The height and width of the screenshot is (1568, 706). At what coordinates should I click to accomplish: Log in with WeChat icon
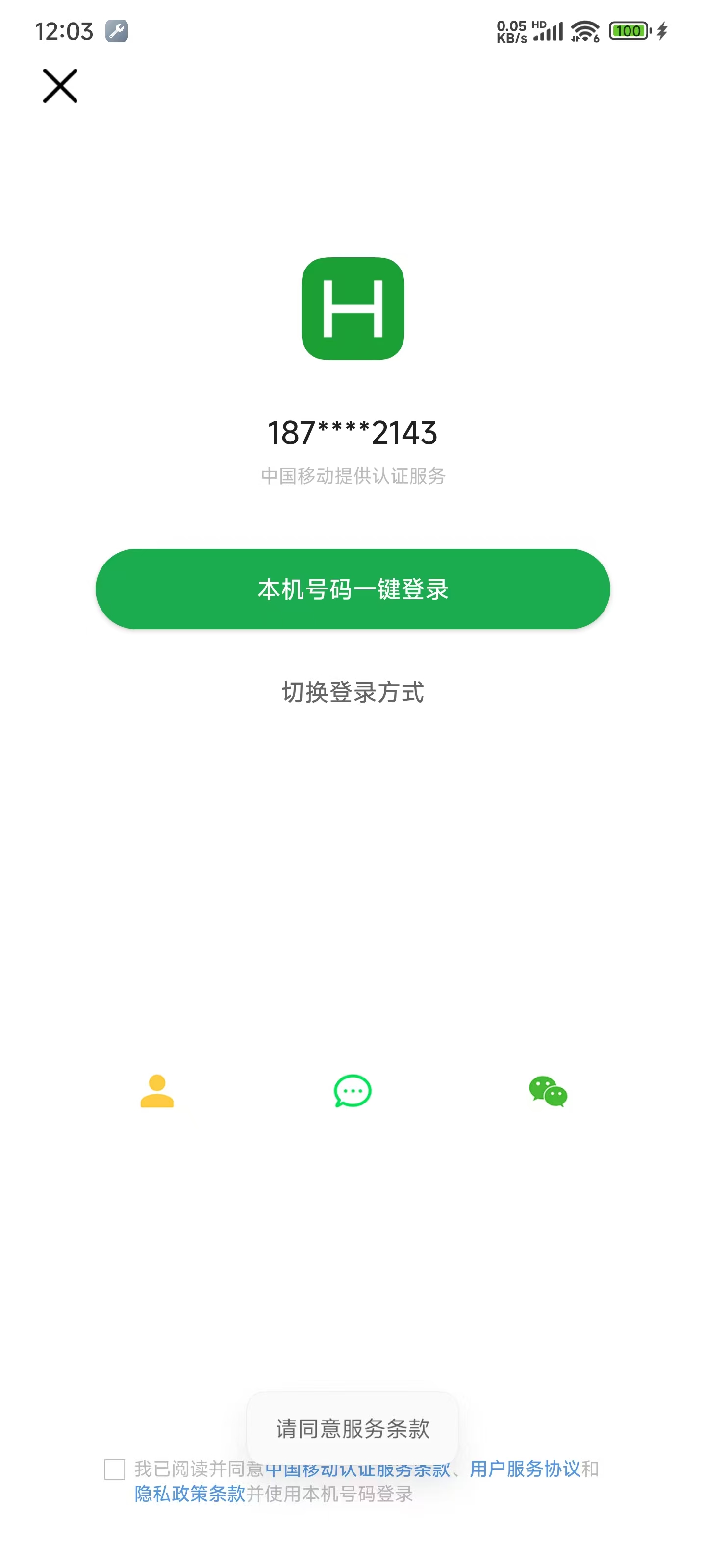(548, 1091)
